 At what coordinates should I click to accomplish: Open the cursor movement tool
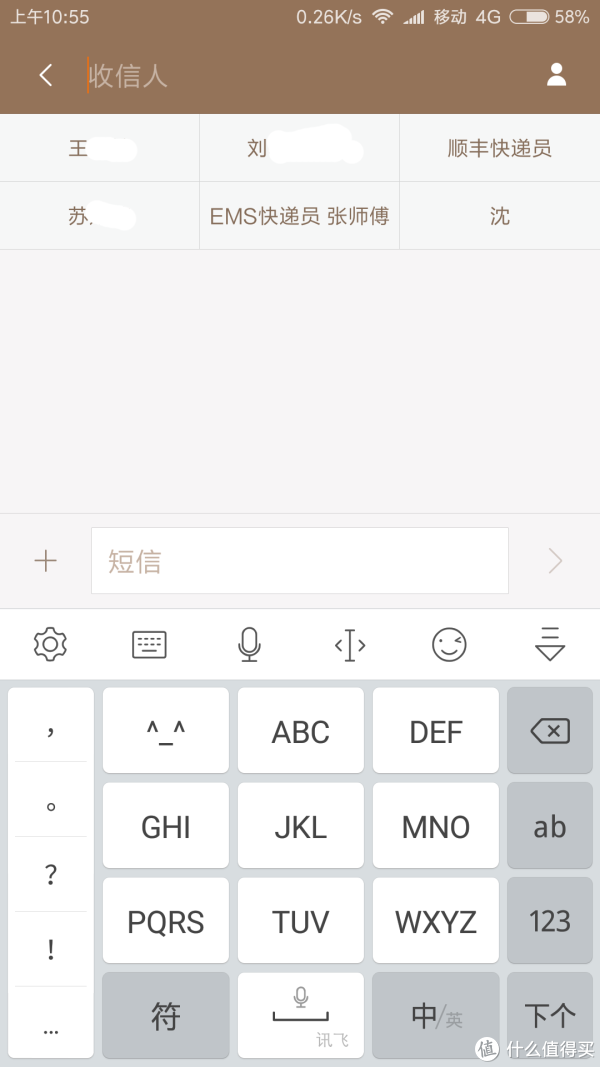(350, 644)
